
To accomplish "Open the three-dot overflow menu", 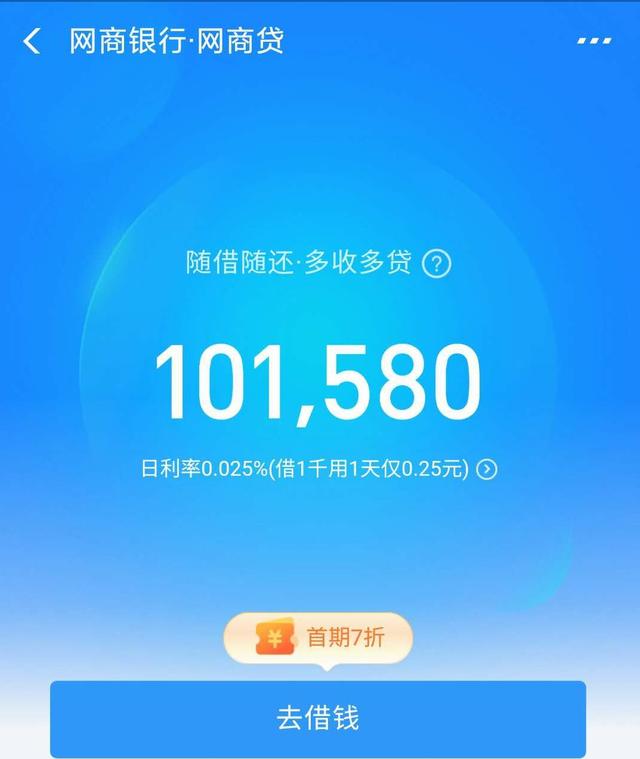I will coord(594,41).
